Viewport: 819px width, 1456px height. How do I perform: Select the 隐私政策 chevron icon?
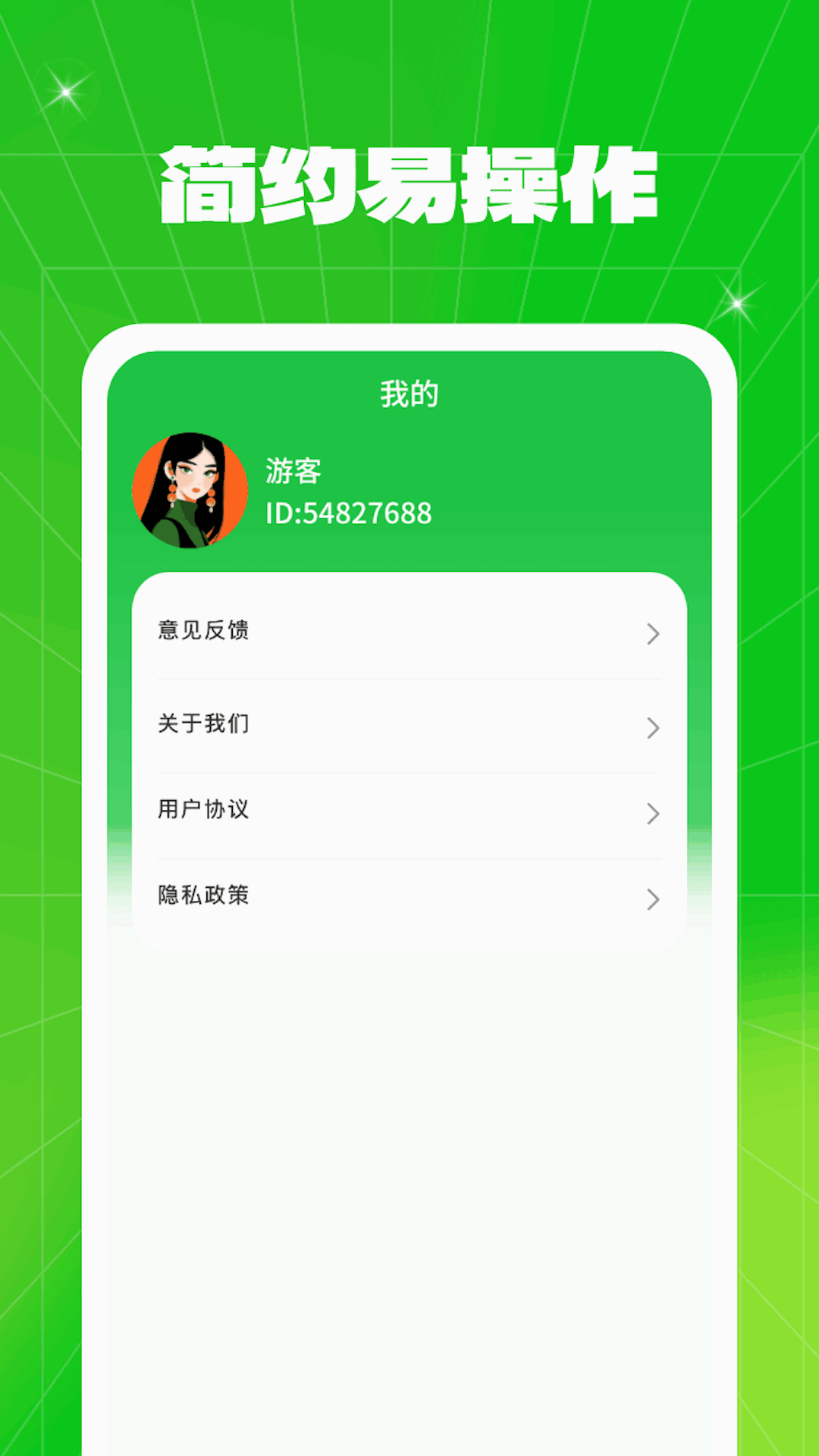click(652, 901)
